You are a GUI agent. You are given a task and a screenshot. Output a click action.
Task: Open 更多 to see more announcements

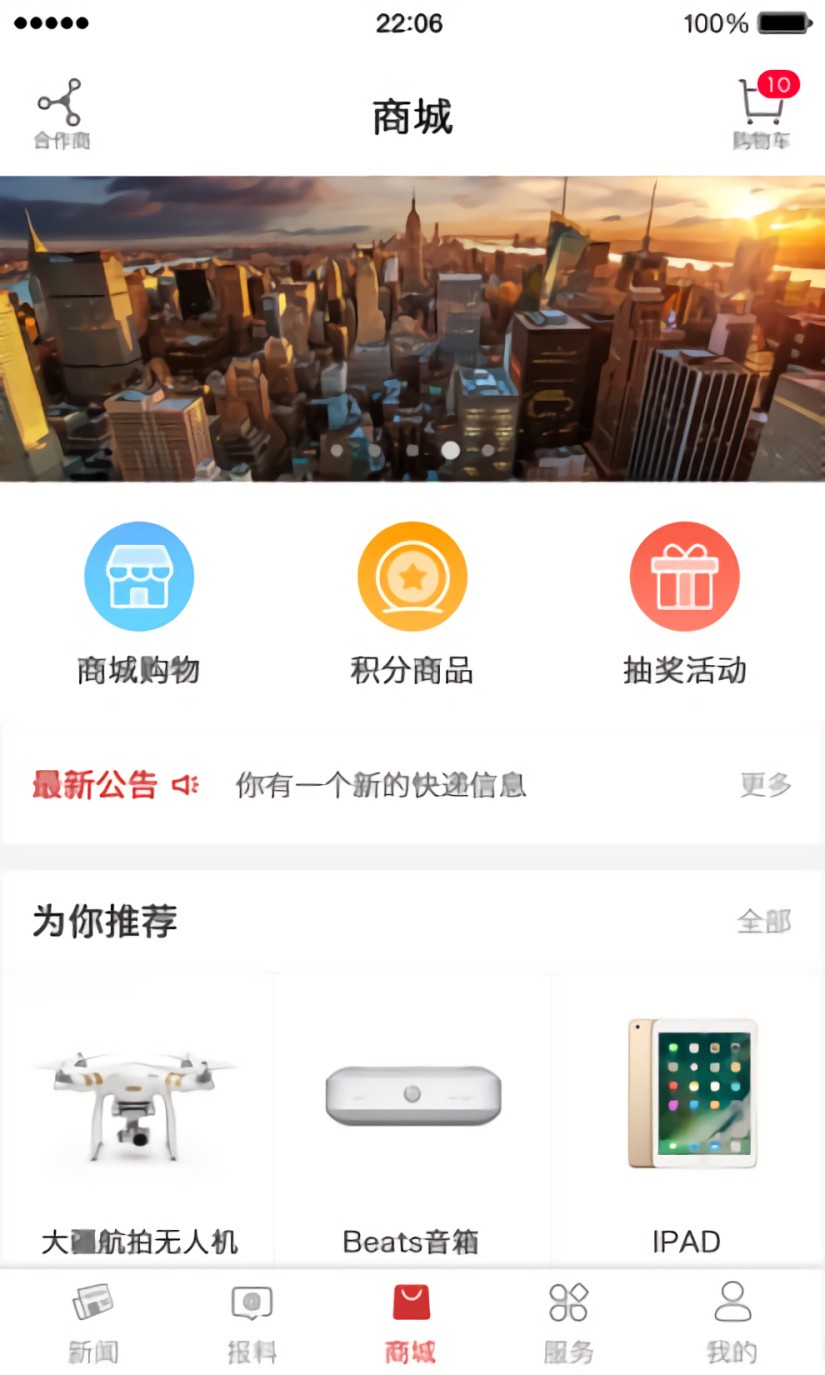click(x=765, y=786)
